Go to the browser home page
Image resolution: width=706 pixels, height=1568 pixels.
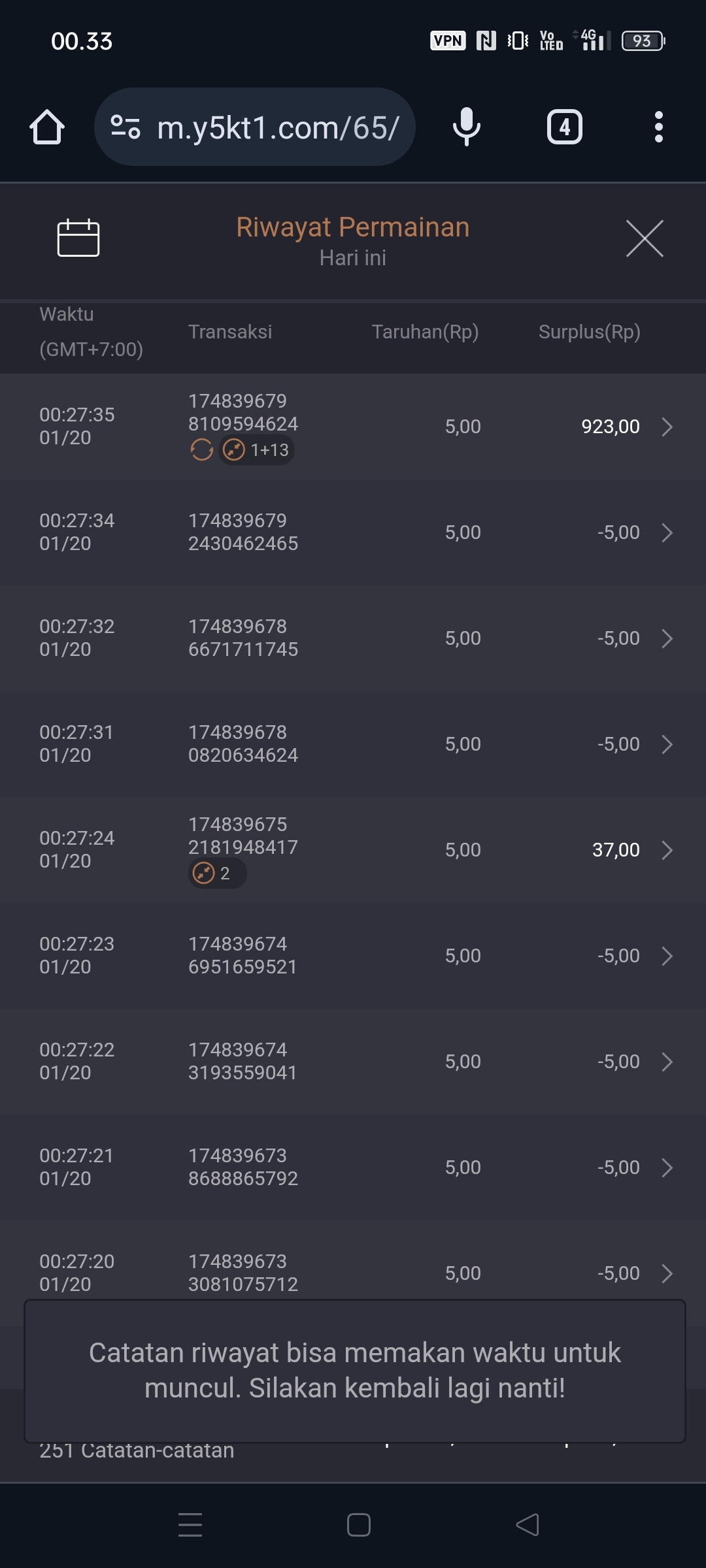pos(47,127)
